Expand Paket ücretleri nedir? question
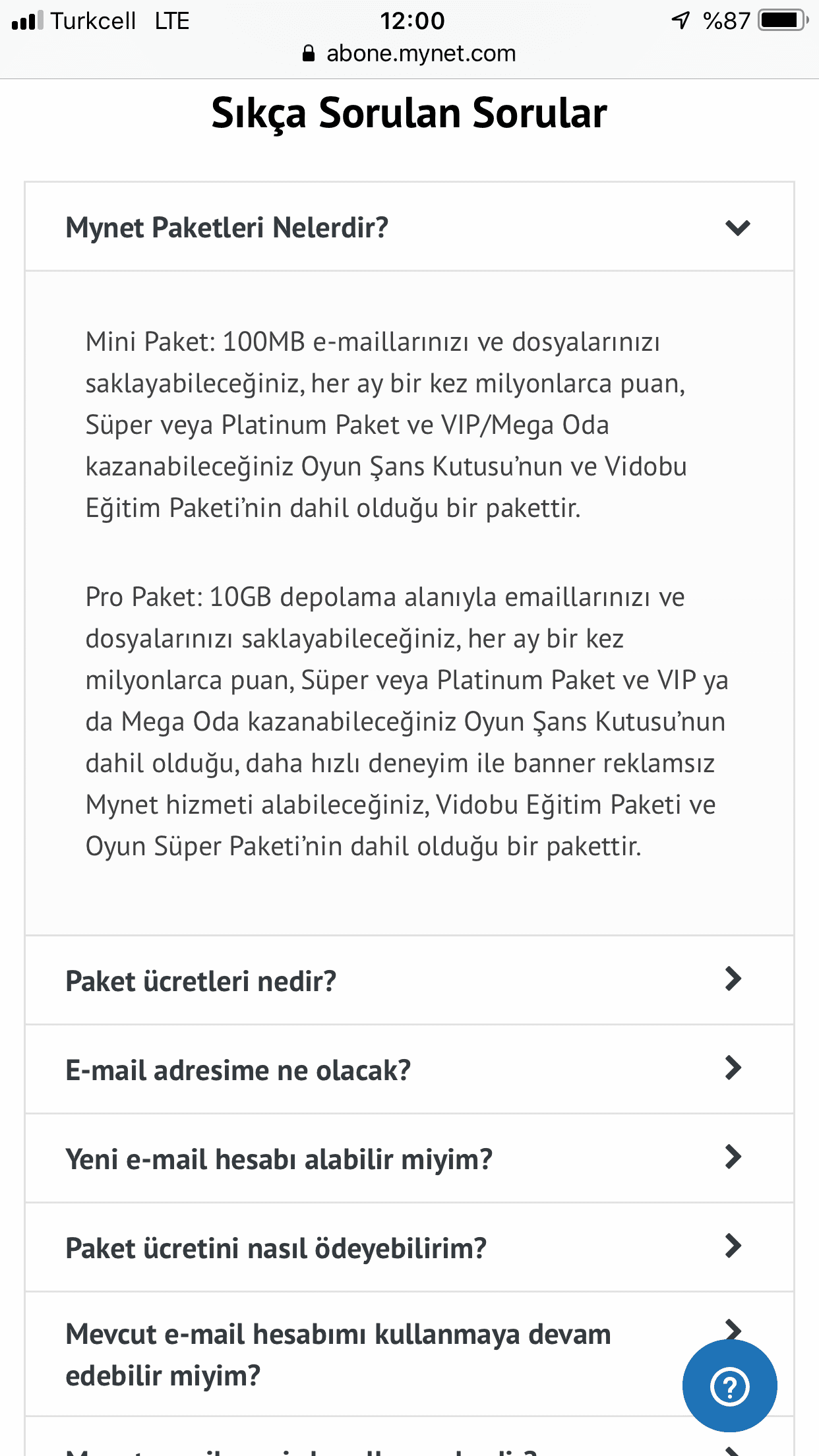The width and height of the screenshot is (819, 1456). pyautogui.click(x=409, y=981)
